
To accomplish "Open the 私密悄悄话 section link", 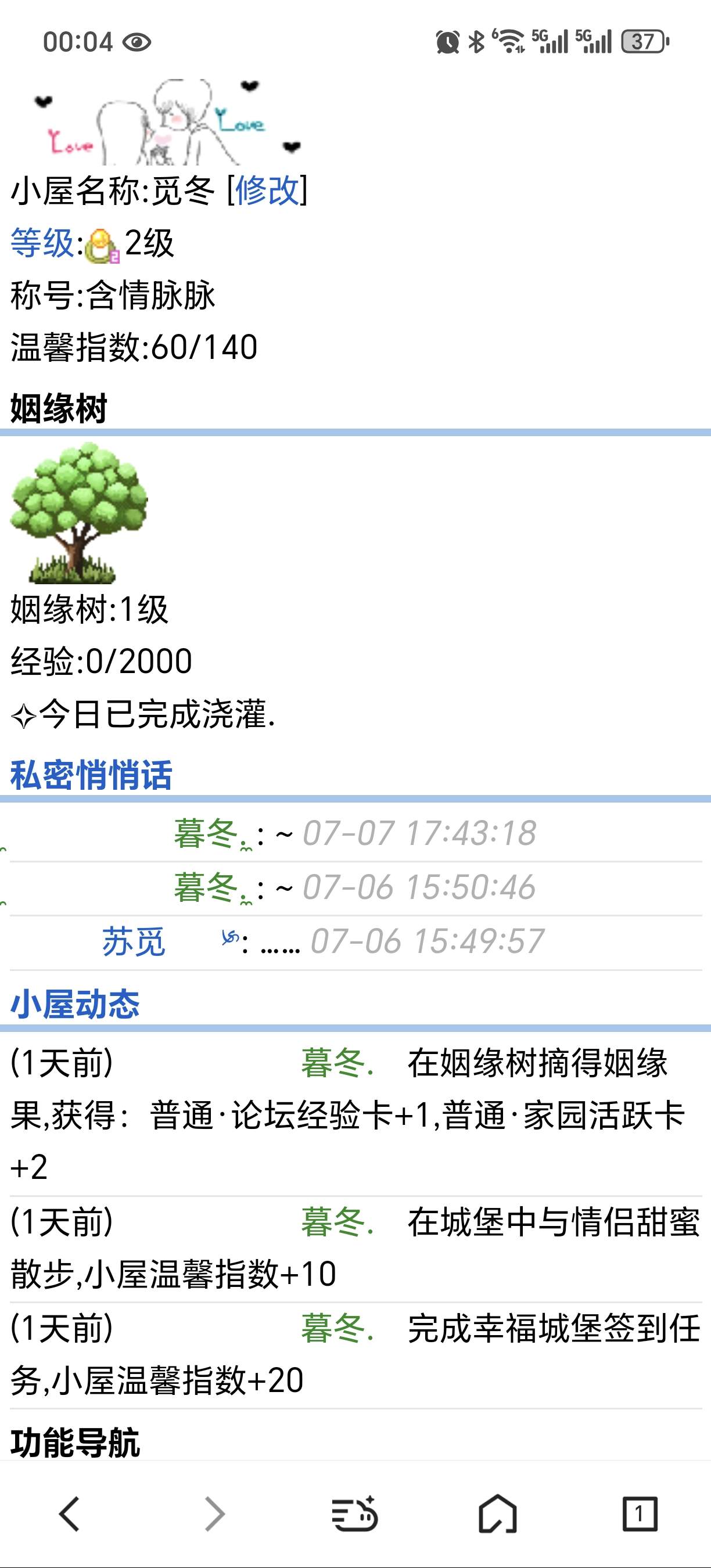I will coord(91,775).
